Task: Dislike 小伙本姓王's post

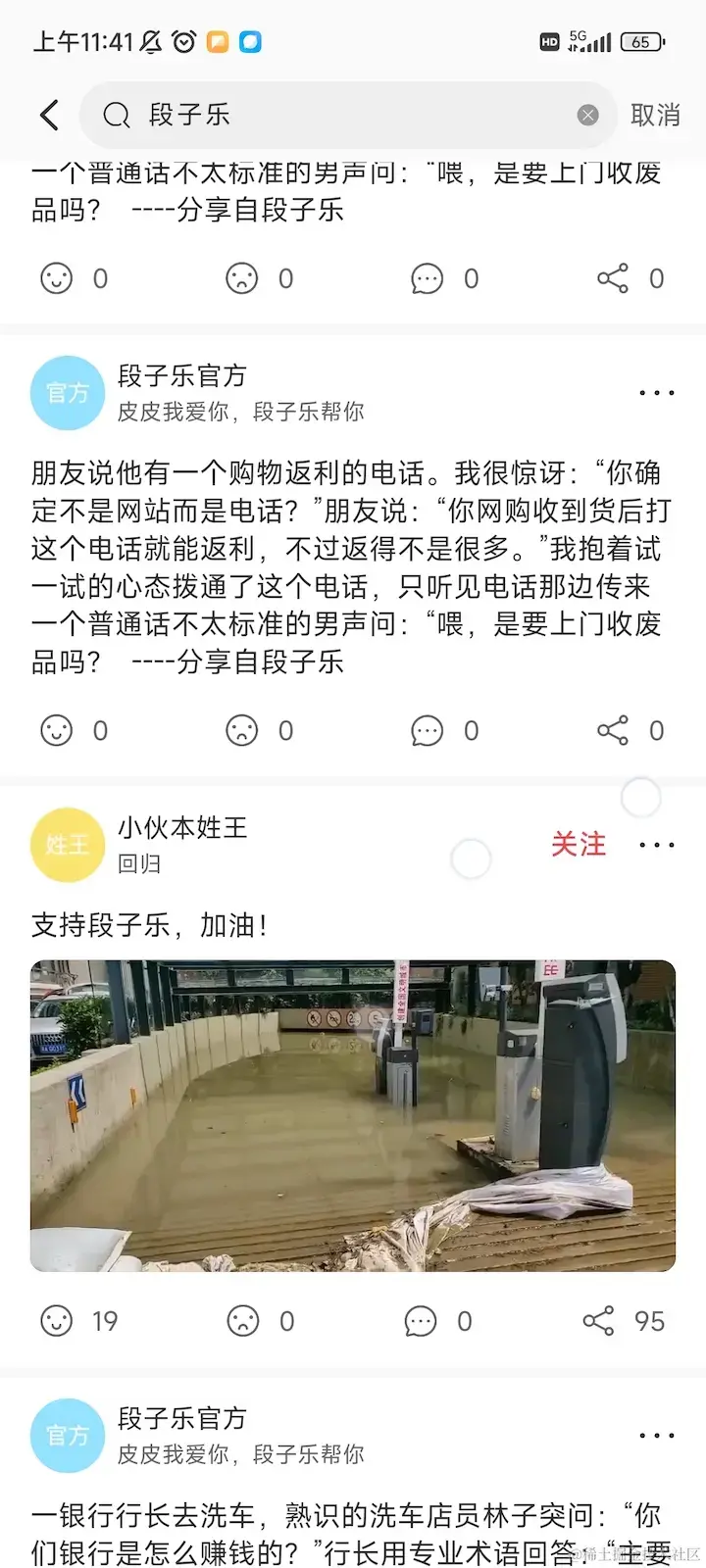Action: click(x=242, y=1321)
